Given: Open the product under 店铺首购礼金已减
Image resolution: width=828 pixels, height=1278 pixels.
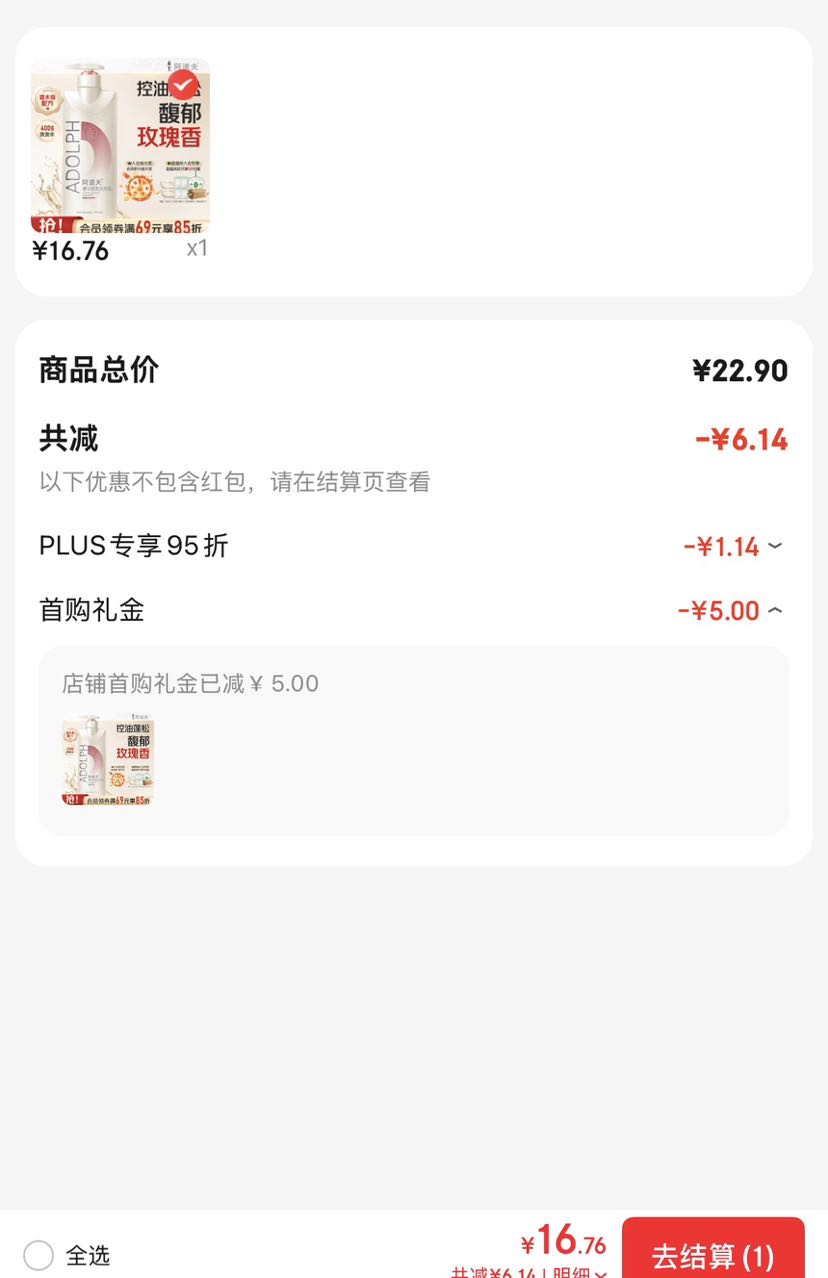Looking at the screenshot, I should tap(108, 761).
